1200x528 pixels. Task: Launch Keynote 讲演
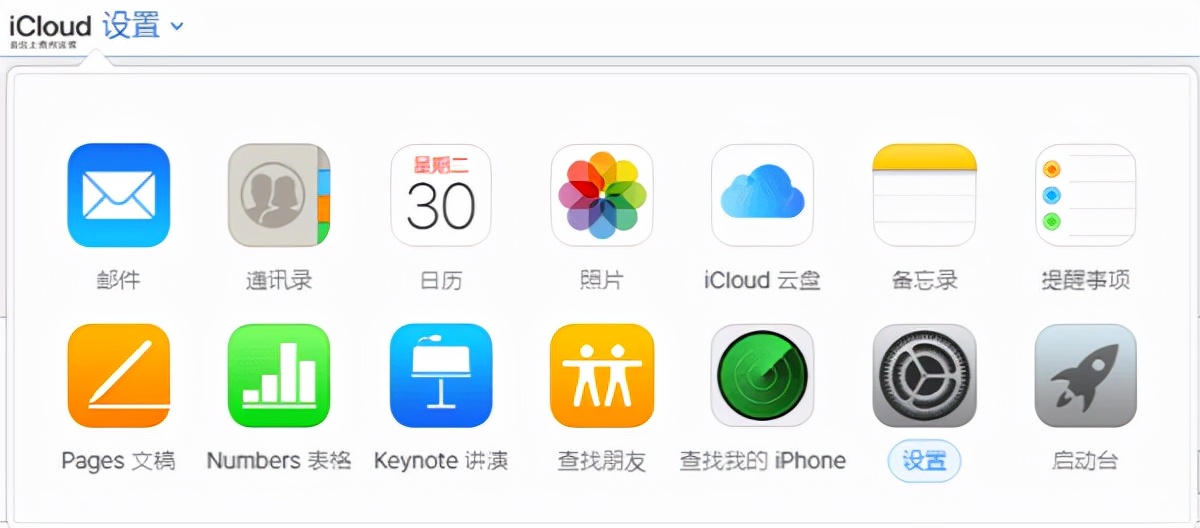coord(441,376)
